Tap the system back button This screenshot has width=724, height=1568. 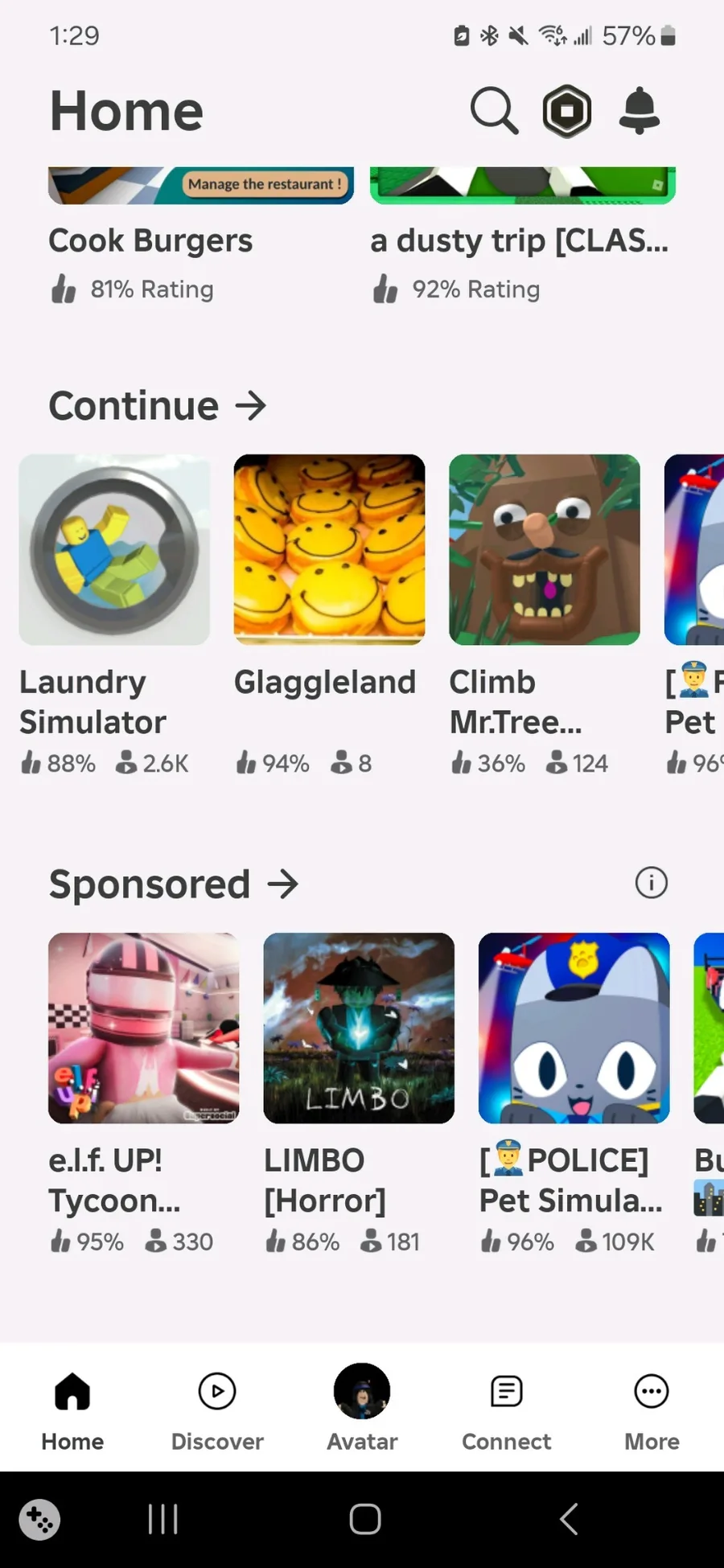[569, 1519]
